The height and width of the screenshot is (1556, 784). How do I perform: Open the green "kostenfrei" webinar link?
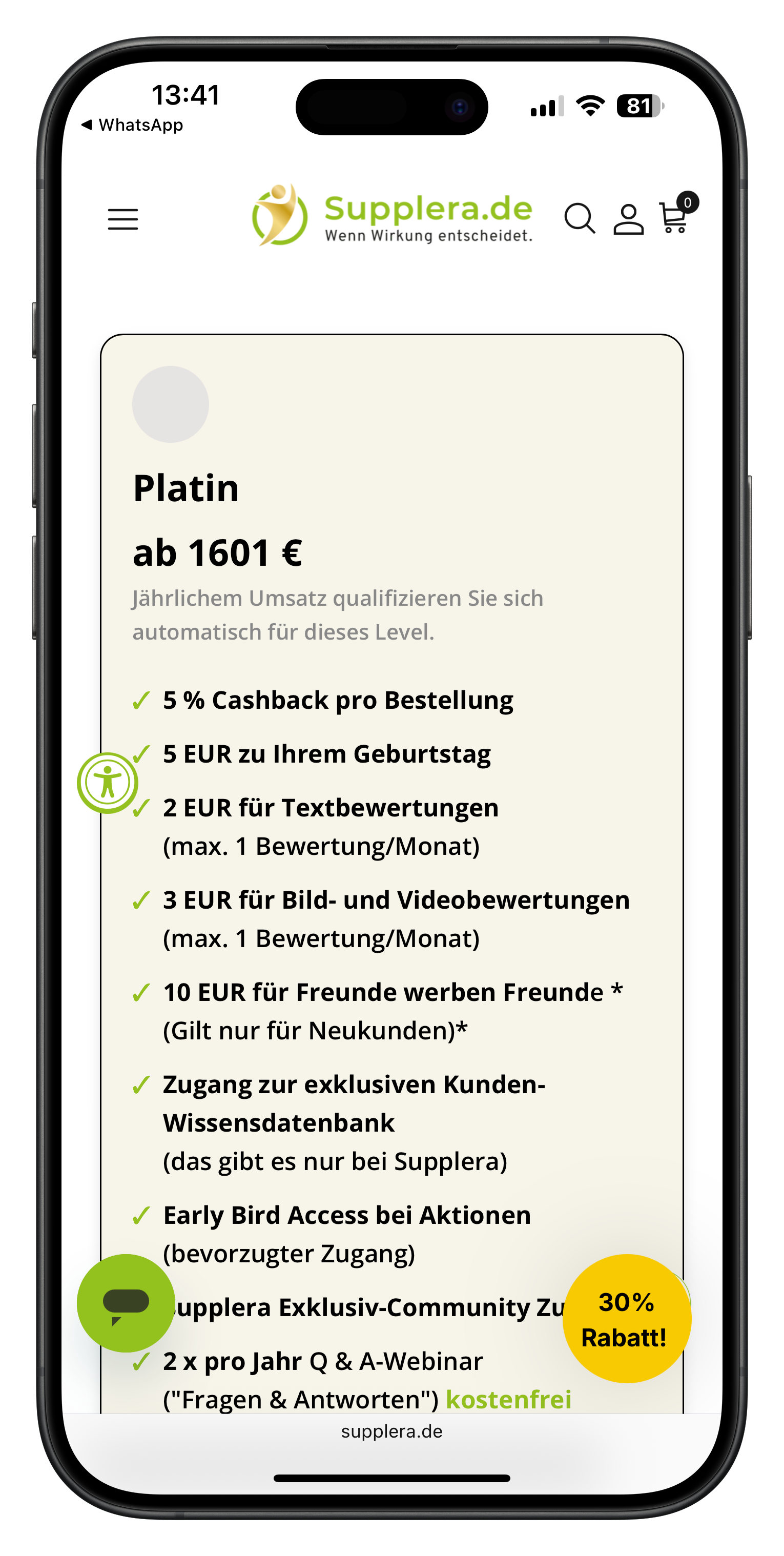[509, 1400]
